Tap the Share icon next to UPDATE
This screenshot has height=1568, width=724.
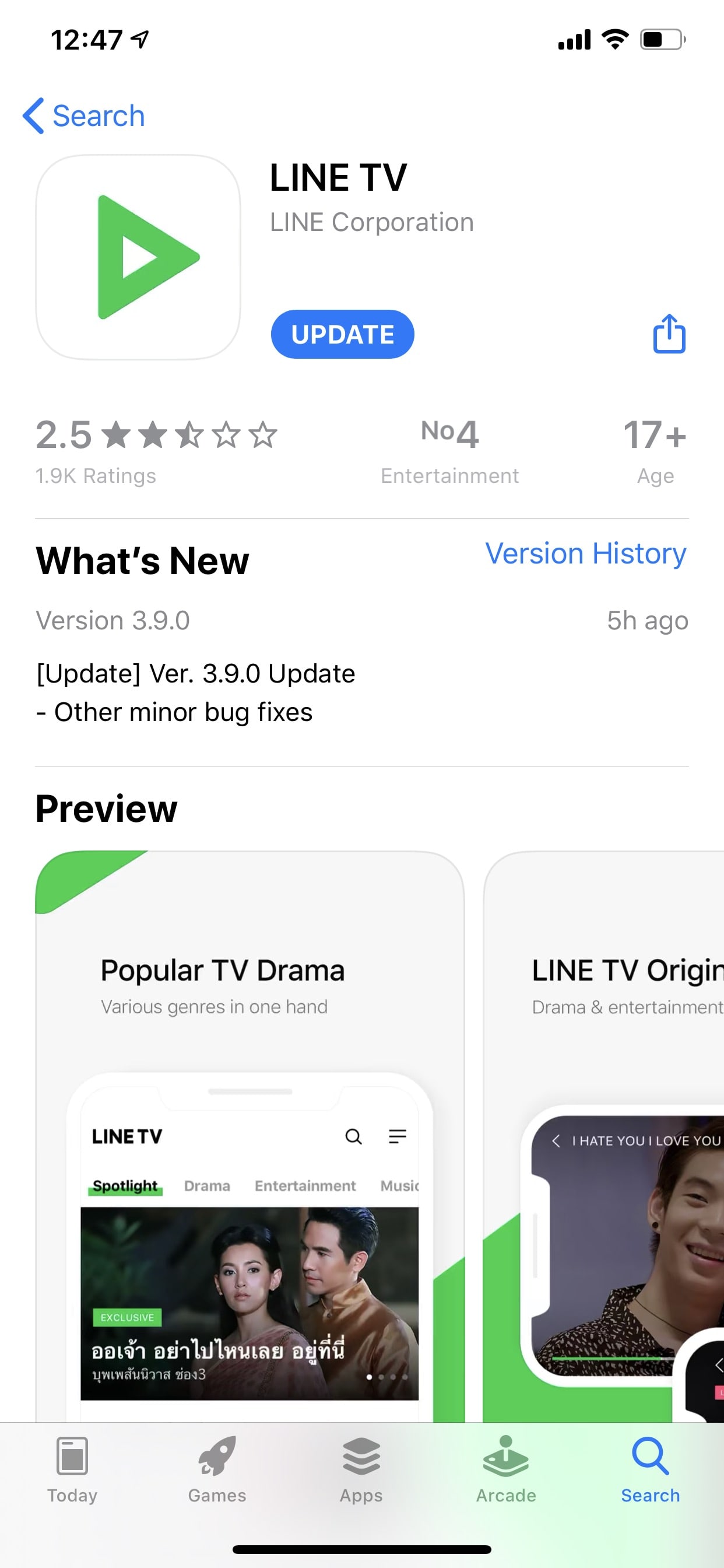point(669,334)
